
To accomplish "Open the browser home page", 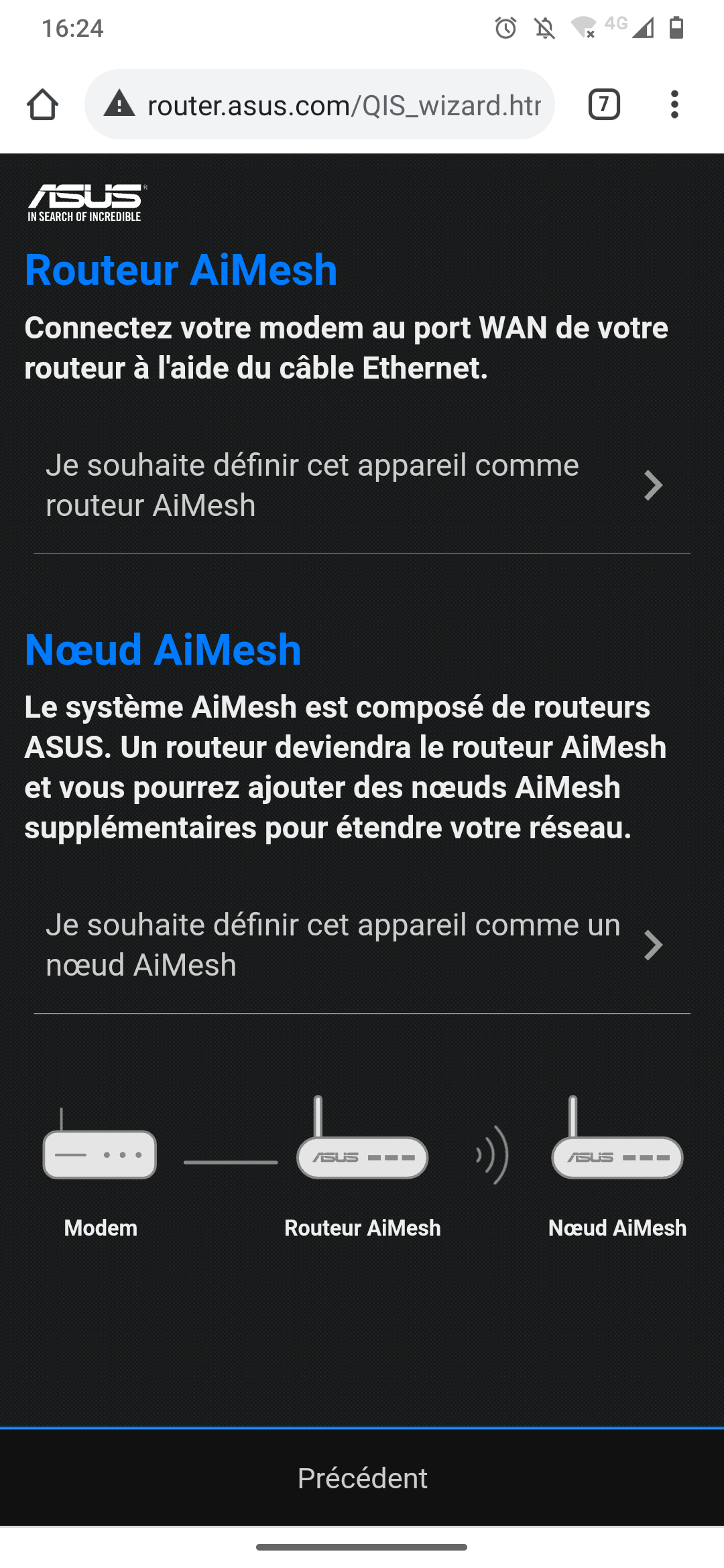I will pyautogui.click(x=42, y=105).
